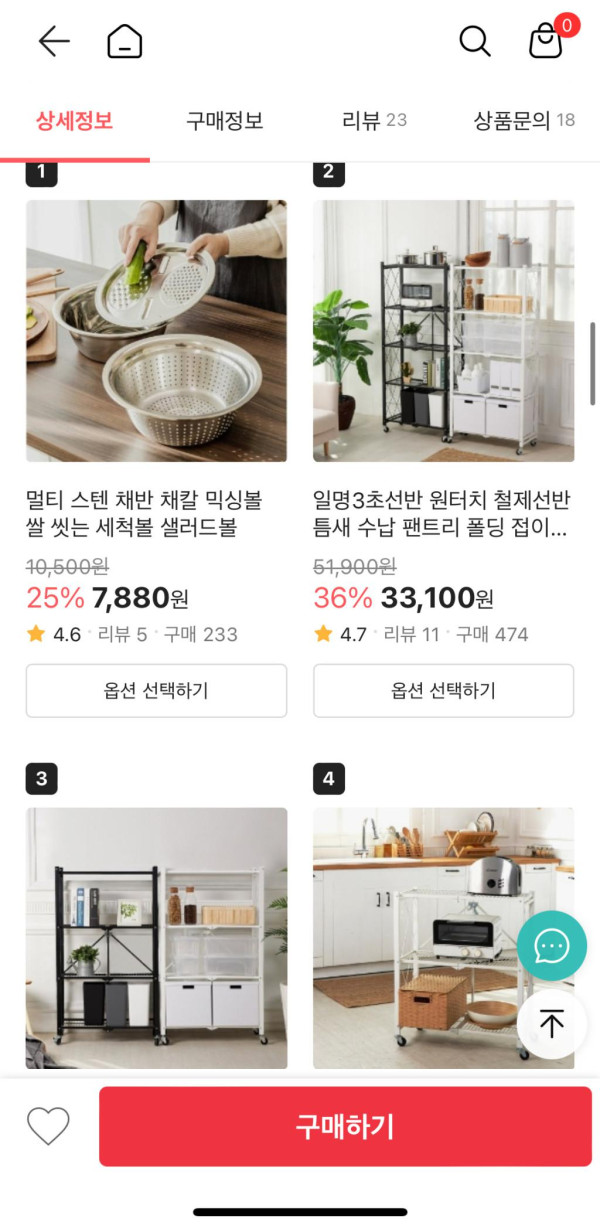Switch to the 구매정보 tab
Viewport: 600px width, 1229px height.
(x=225, y=121)
